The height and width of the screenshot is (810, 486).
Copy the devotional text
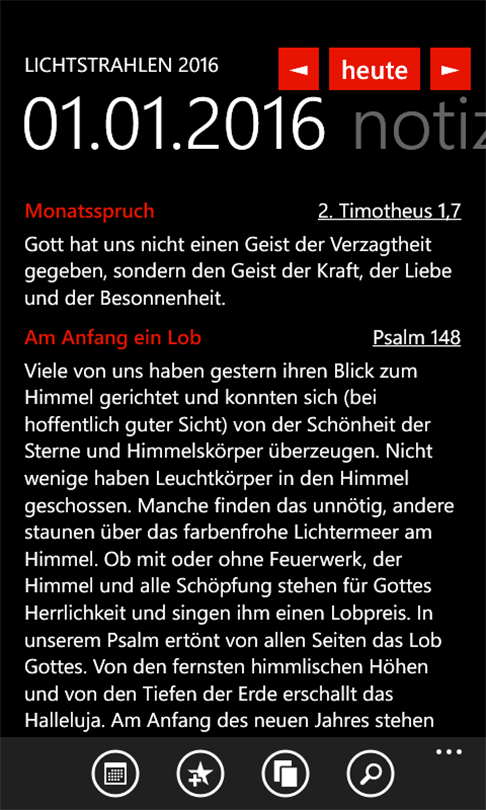coord(286,774)
